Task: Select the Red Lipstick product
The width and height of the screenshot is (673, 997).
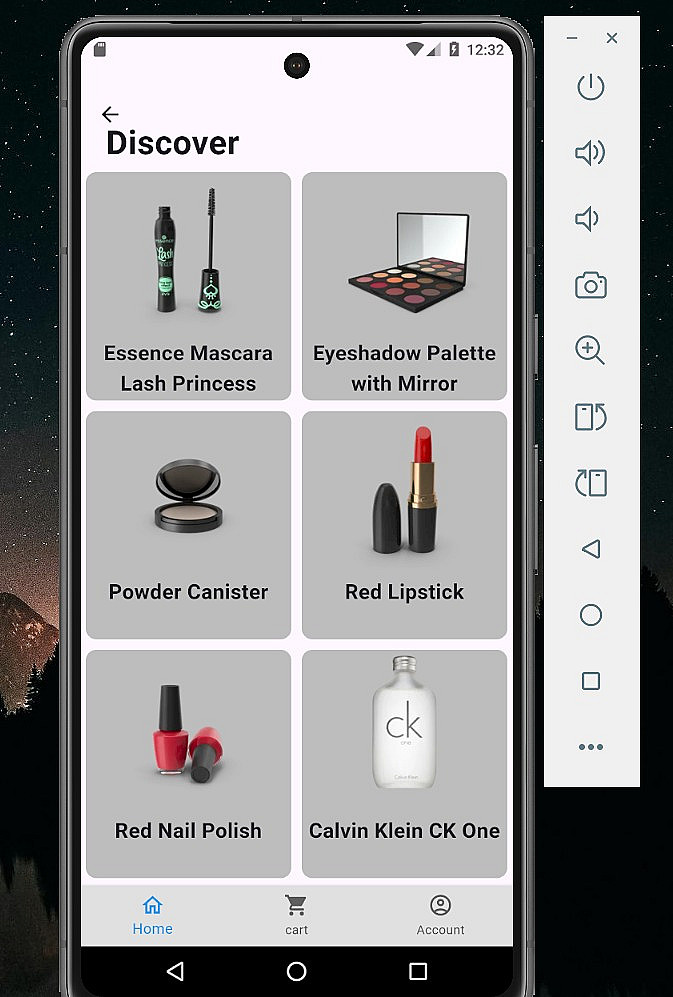Action: click(x=404, y=525)
